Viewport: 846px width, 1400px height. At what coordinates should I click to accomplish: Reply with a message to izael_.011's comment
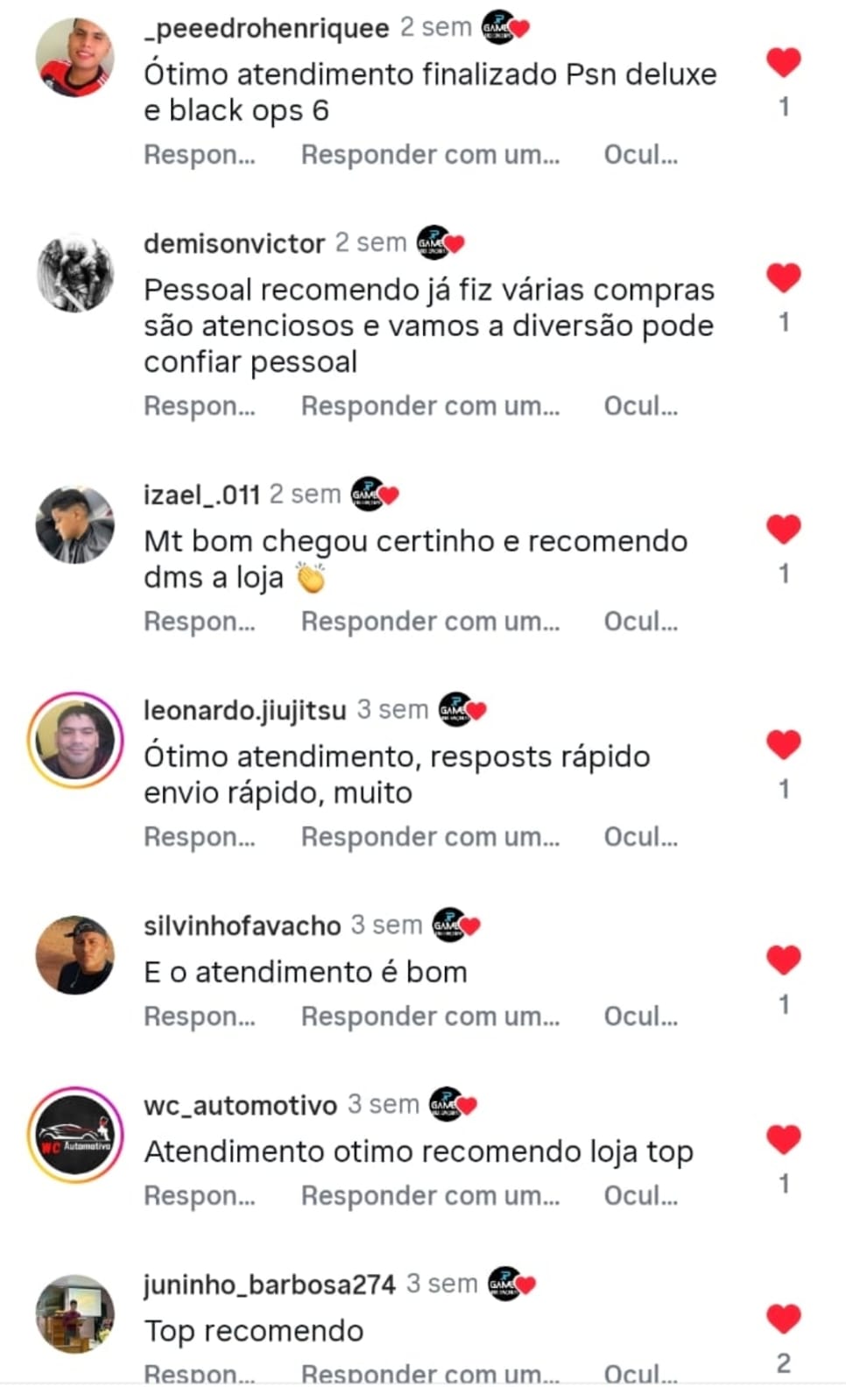click(x=430, y=622)
